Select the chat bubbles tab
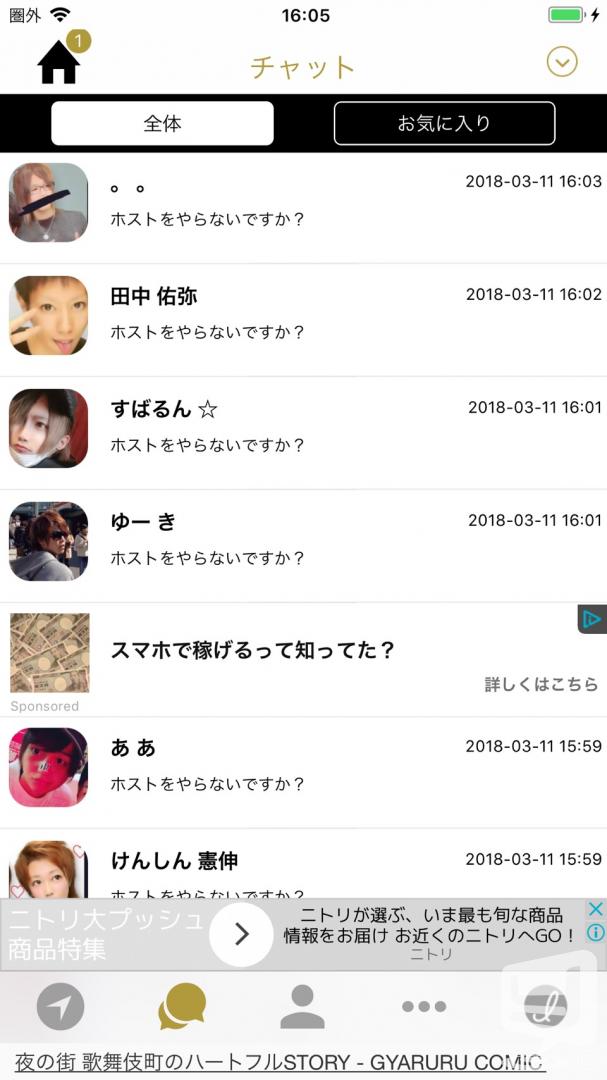 click(x=182, y=1006)
